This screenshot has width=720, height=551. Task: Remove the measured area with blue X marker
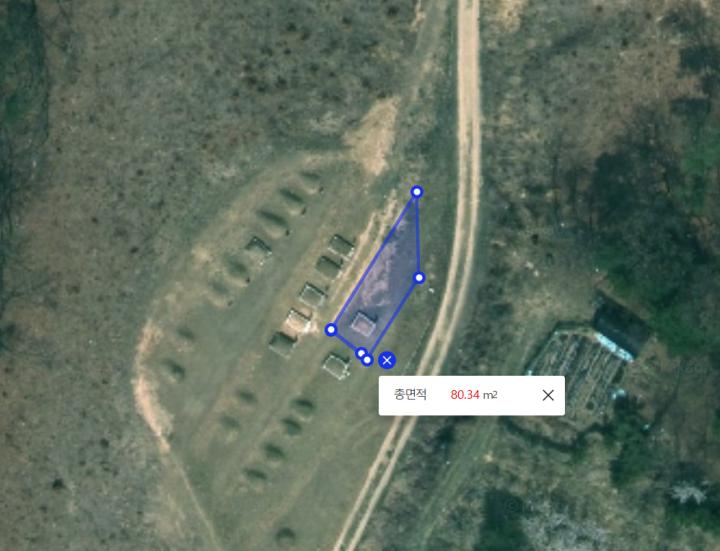pyautogui.click(x=387, y=360)
